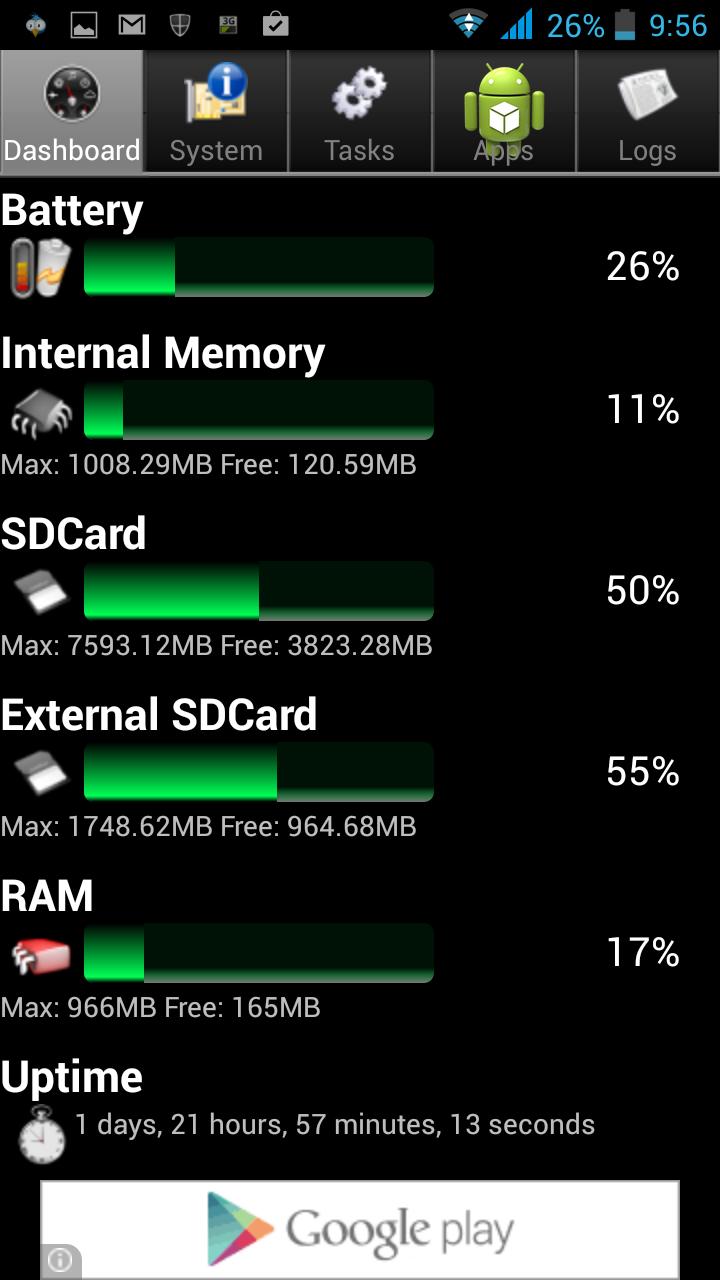Open the Google Play ad banner

(360, 1230)
